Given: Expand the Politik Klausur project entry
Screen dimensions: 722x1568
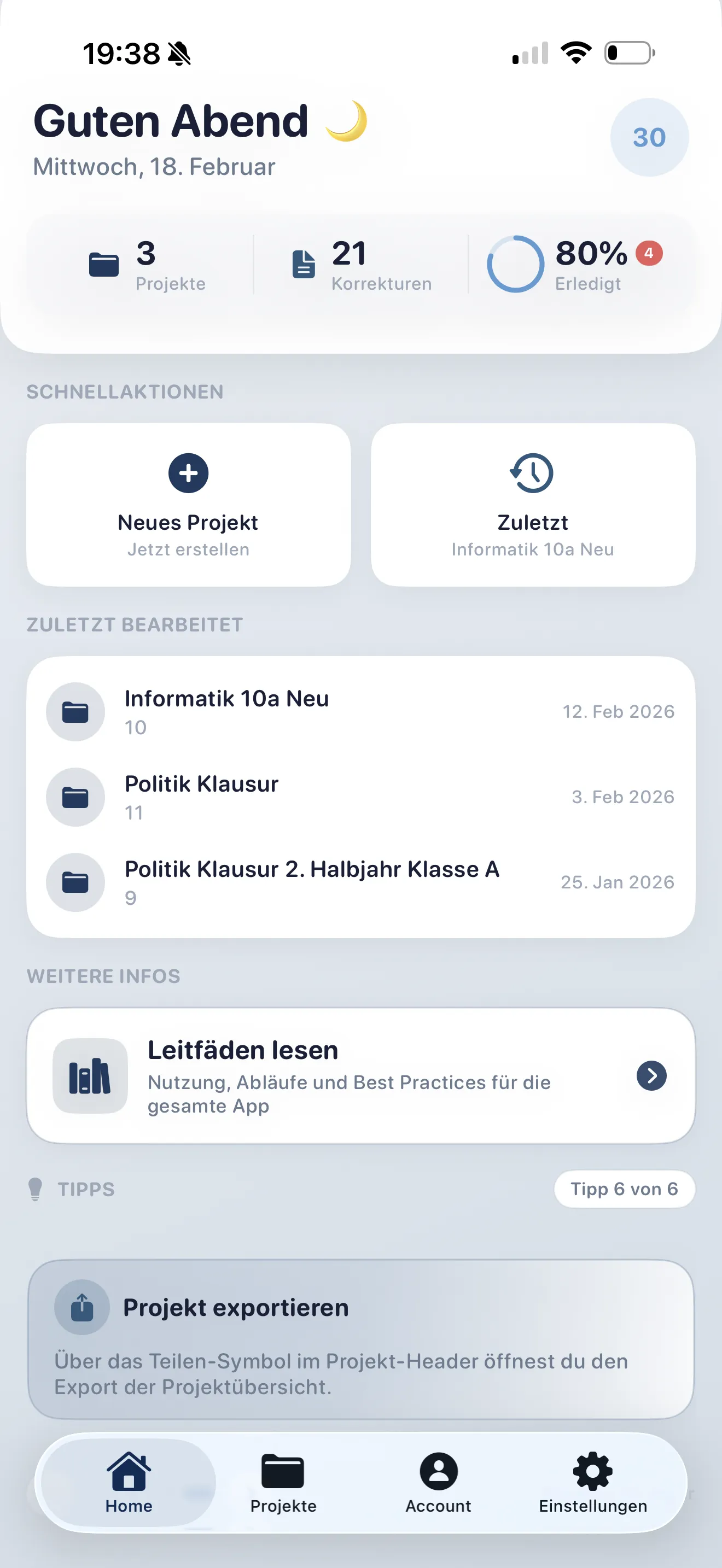Looking at the screenshot, I should coord(361,796).
